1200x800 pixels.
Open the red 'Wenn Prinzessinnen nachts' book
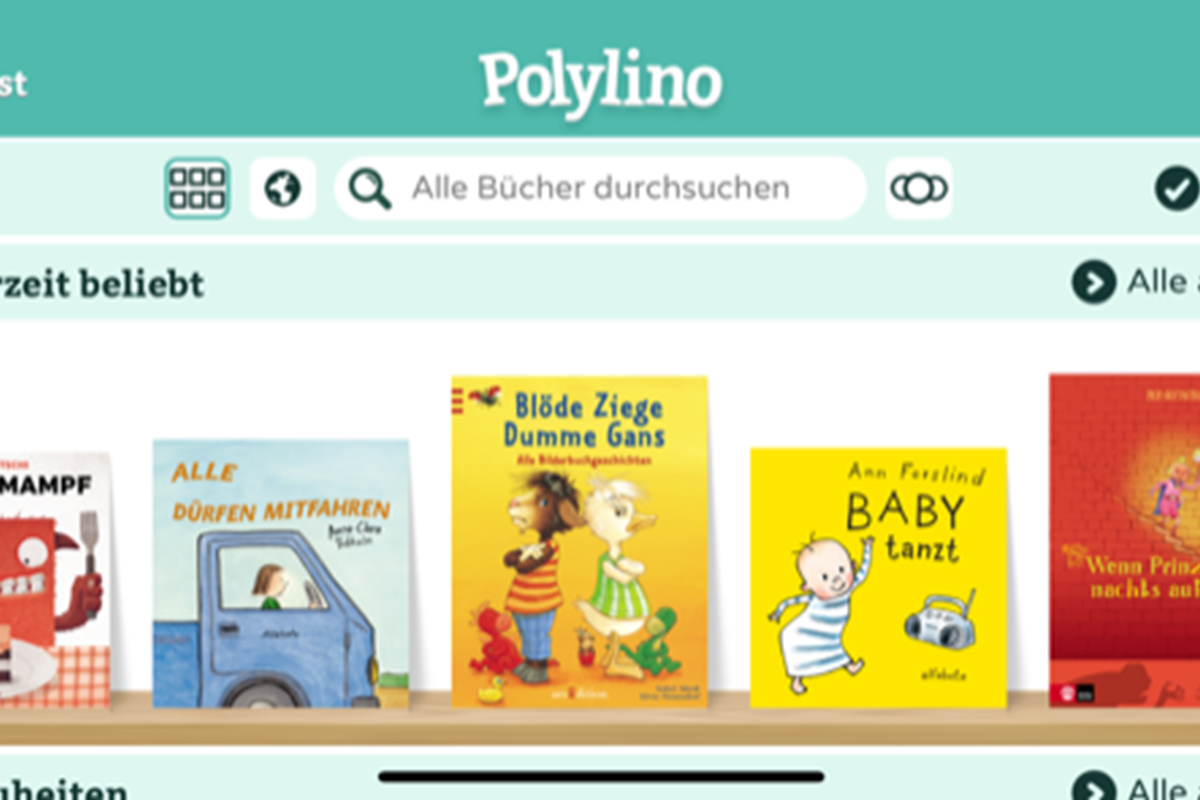[x=1125, y=540]
